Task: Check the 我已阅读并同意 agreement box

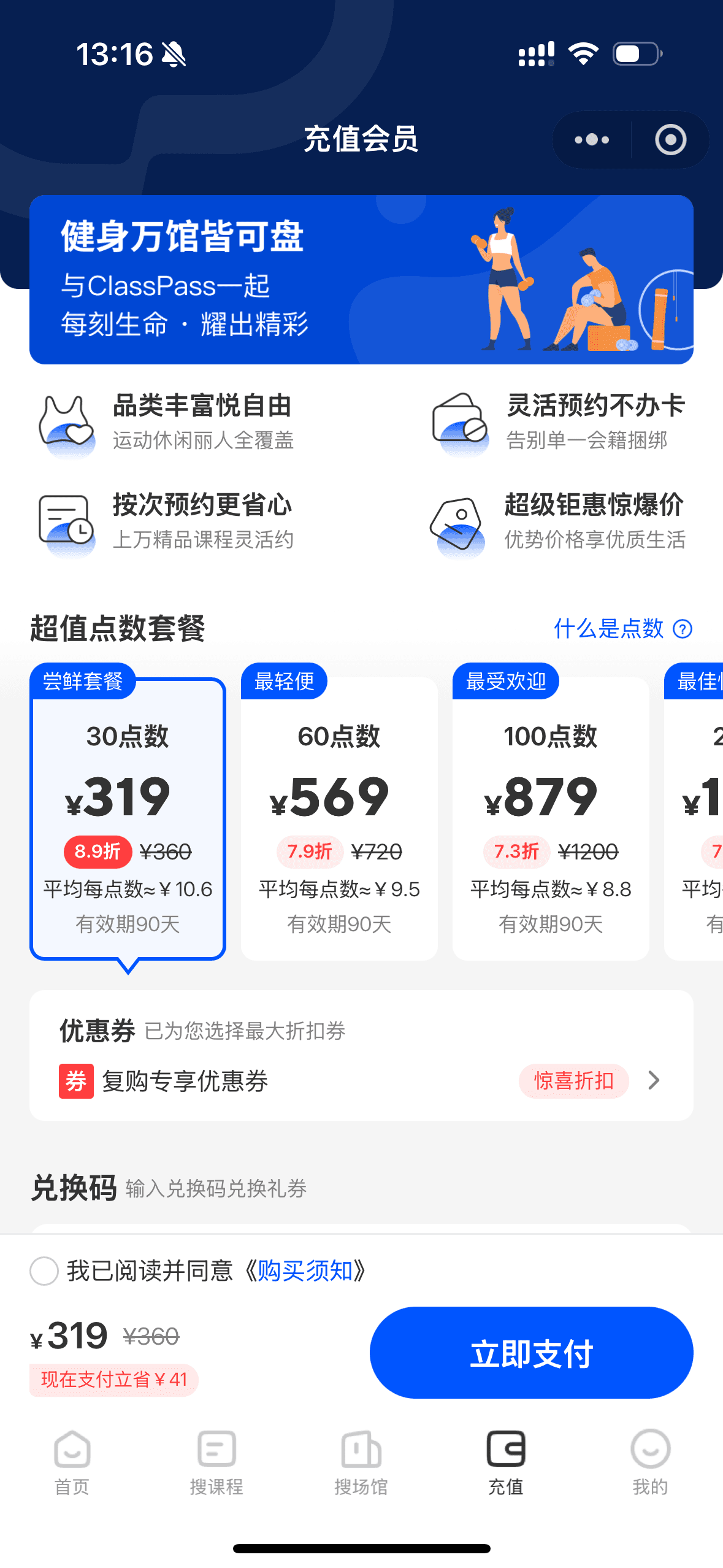Action: 44,1270
